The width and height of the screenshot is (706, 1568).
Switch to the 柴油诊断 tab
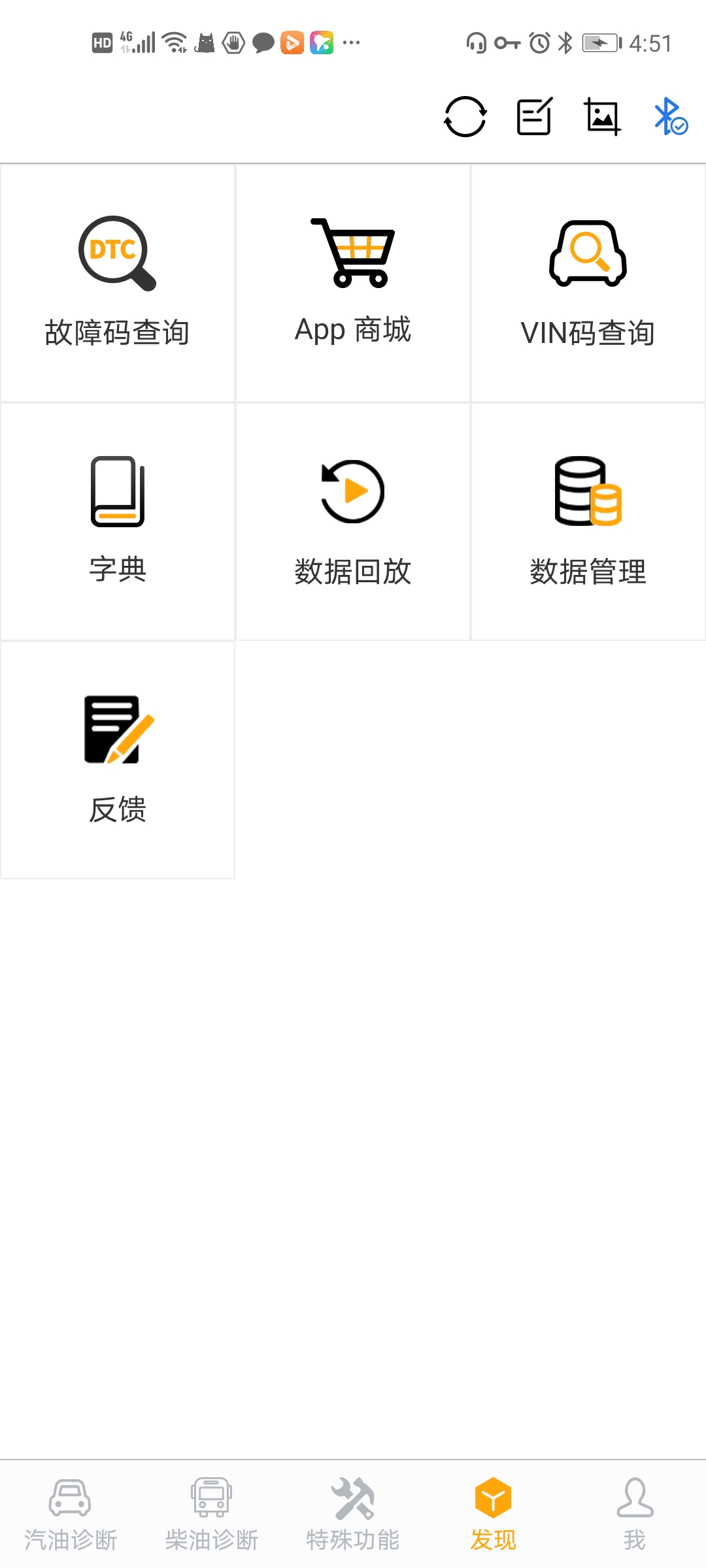[212, 1514]
